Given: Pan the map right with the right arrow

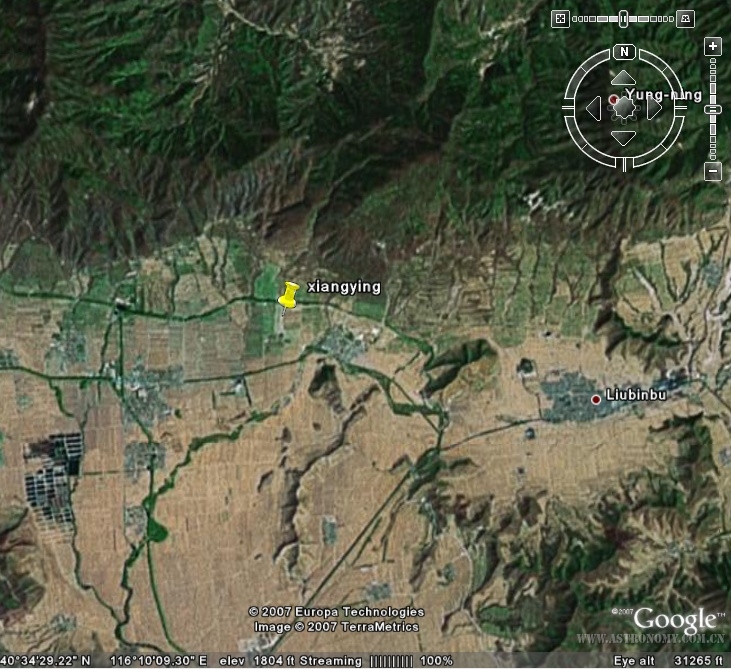Looking at the screenshot, I should pyautogui.click(x=654, y=107).
